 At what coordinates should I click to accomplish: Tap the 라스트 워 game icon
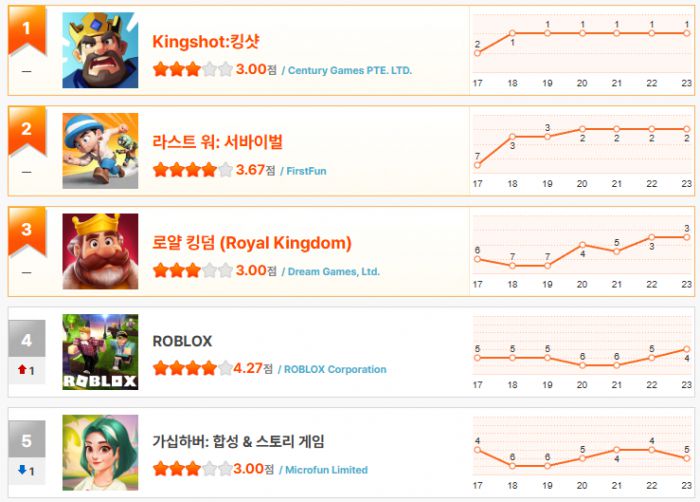tap(100, 151)
